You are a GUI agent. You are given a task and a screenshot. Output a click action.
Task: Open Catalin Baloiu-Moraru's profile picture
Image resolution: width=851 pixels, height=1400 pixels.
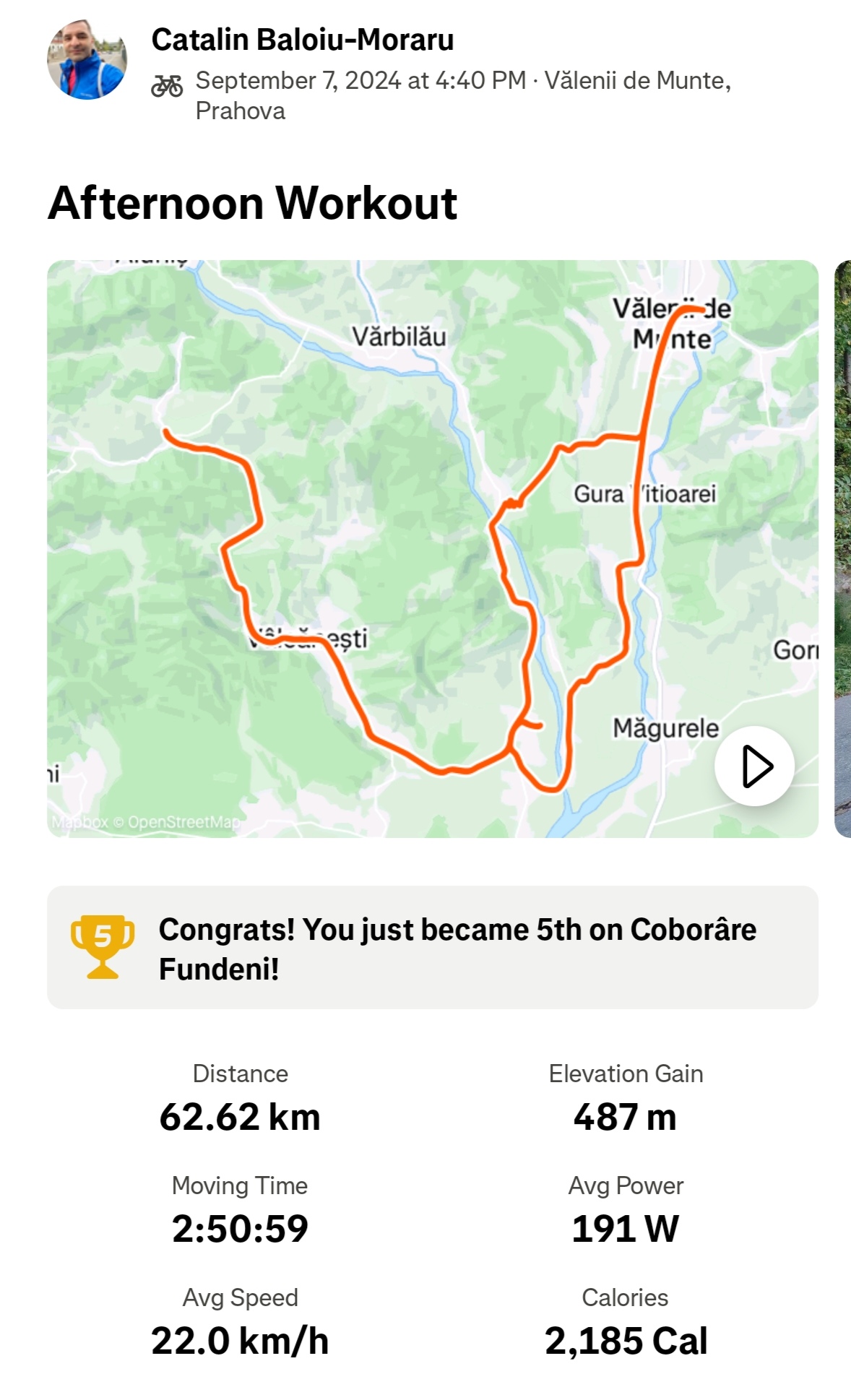87,60
